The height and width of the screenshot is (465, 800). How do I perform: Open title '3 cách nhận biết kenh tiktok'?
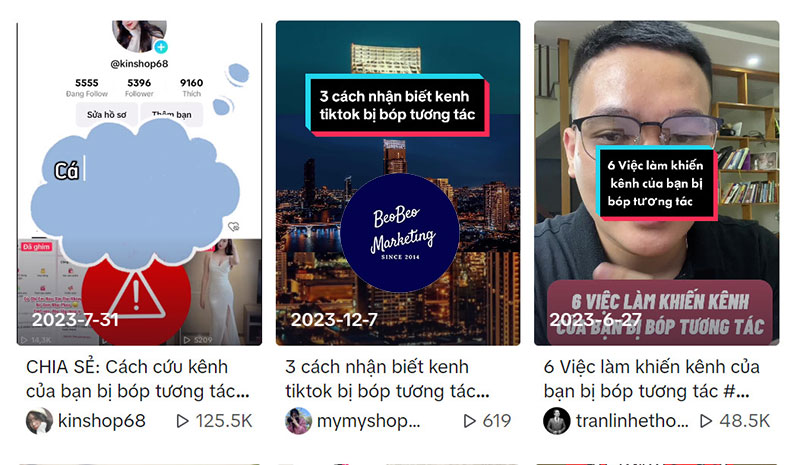pos(388,379)
